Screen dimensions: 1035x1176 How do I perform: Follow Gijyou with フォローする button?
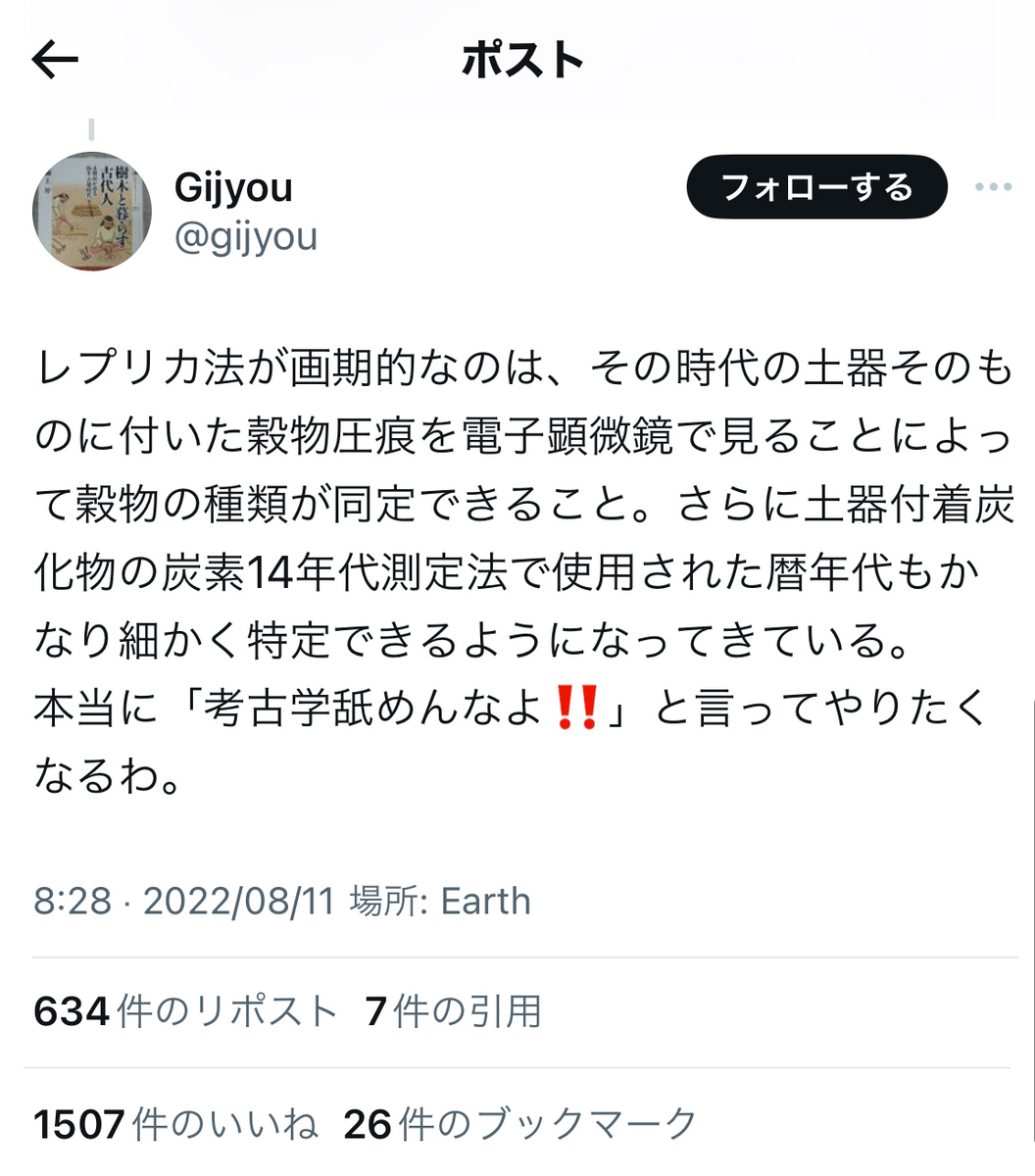tap(816, 187)
